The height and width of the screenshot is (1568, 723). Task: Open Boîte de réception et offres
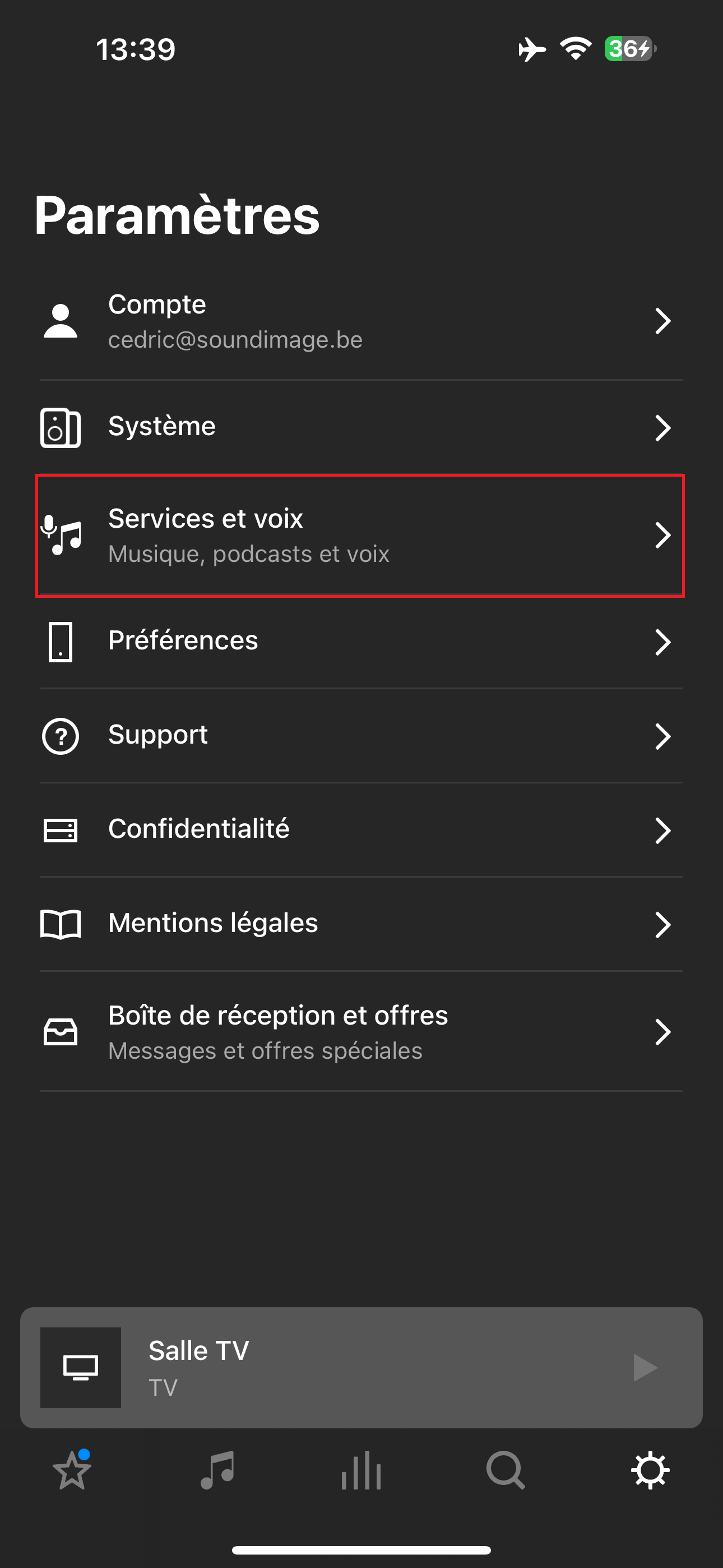tap(361, 1032)
